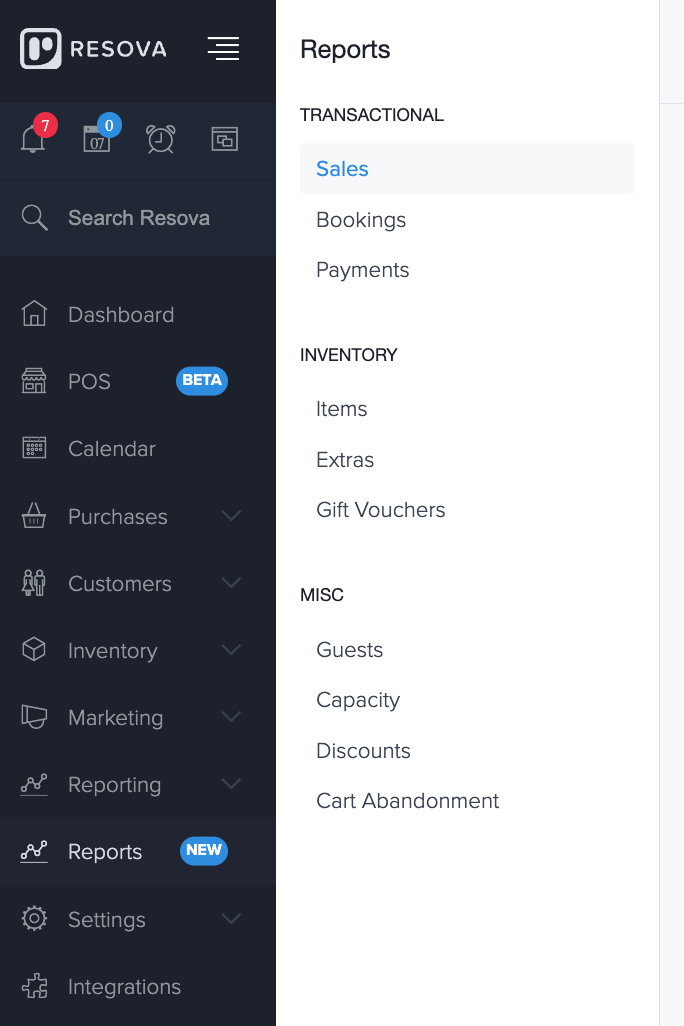Go to Dashboard
Screen dimensions: 684x1026
point(120,315)
